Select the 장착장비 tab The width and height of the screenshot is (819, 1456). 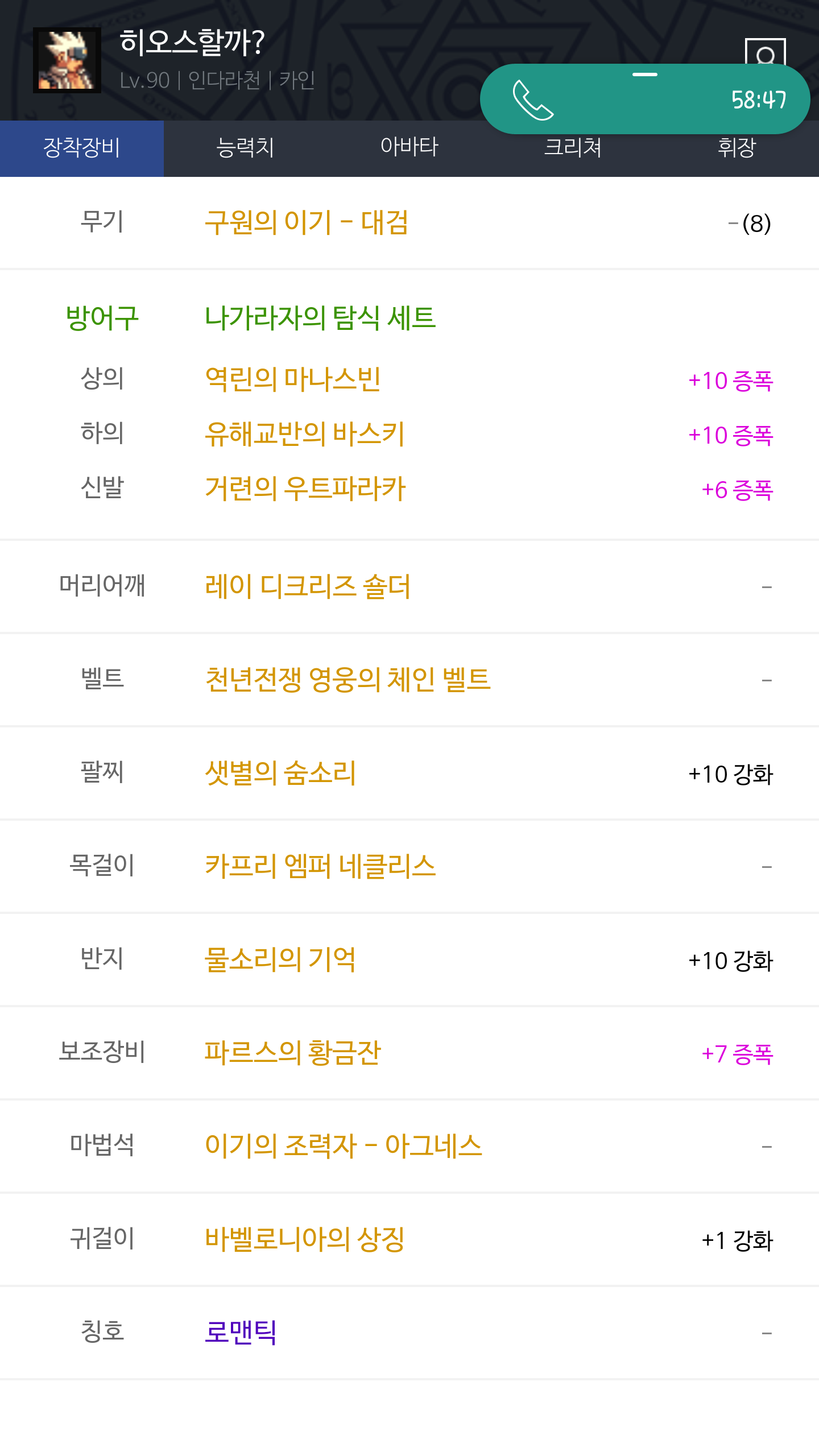[82, 148]
